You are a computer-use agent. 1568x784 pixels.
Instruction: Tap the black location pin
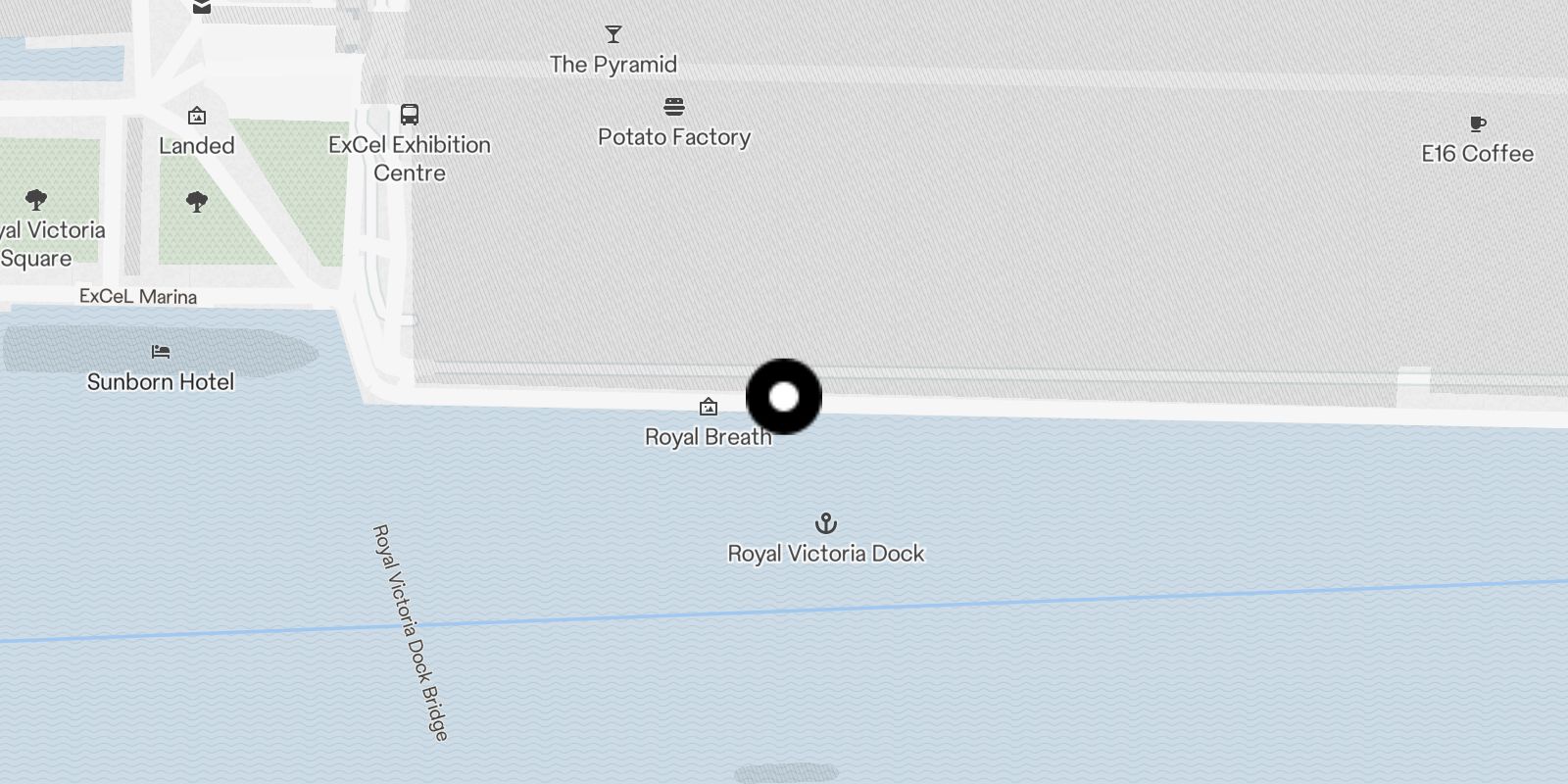[x=784, y=397]
